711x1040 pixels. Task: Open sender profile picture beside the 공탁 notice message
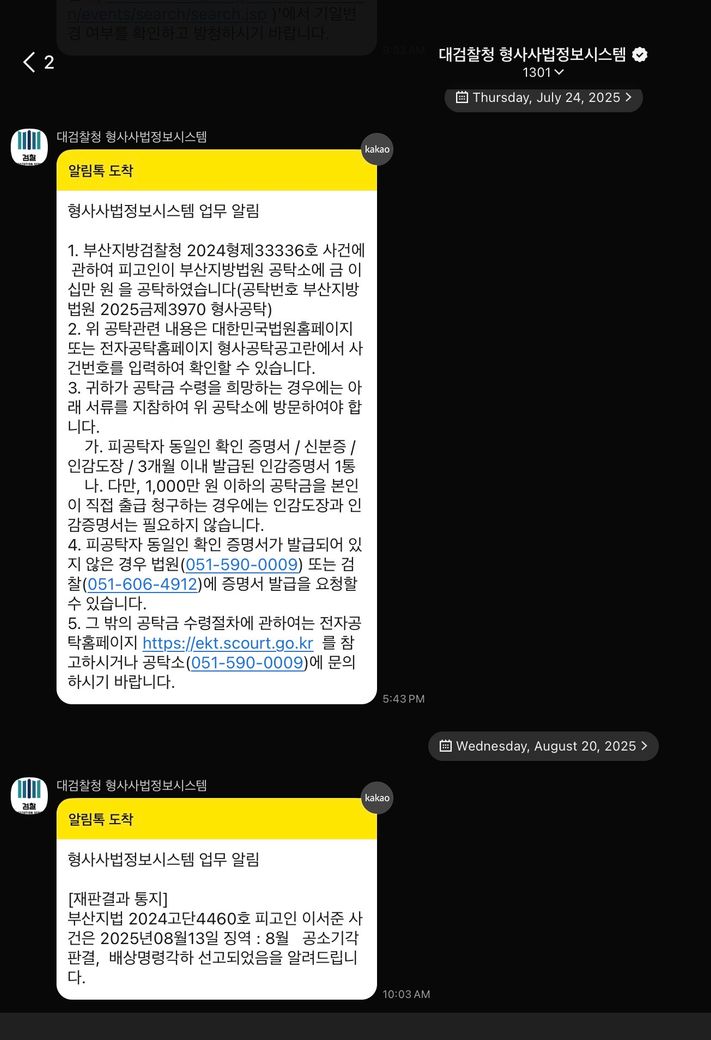click(29, 148)
